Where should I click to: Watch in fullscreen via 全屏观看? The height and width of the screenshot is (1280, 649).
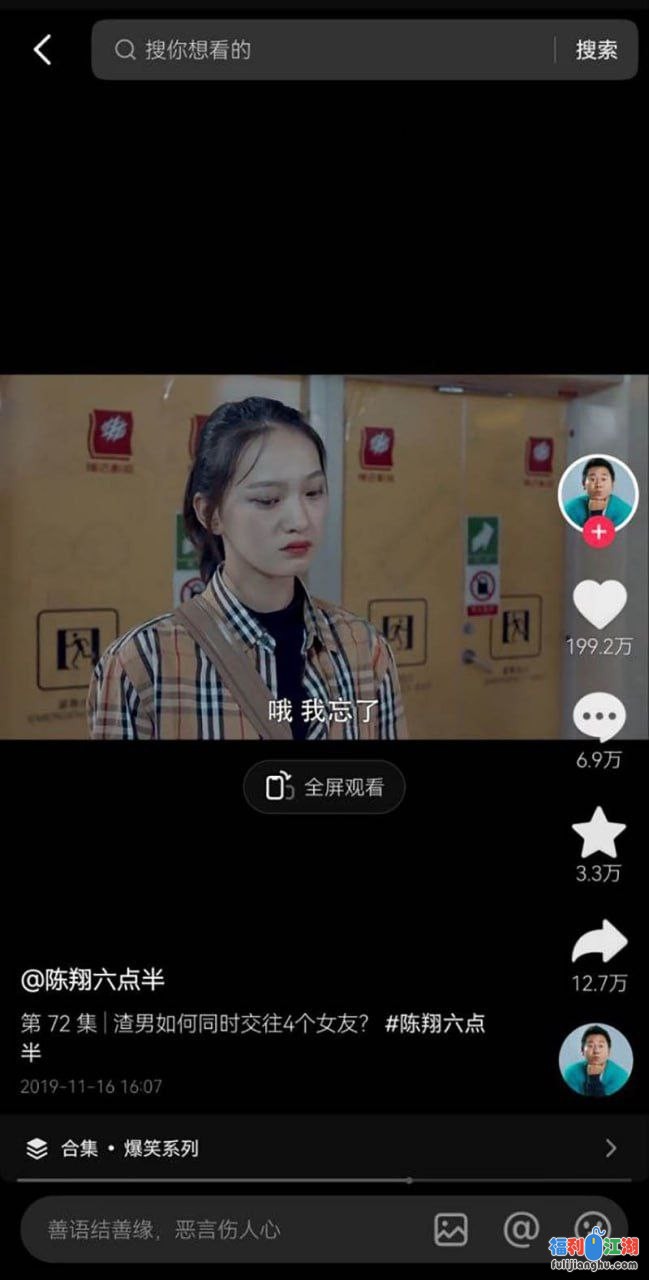pos(324,787)
